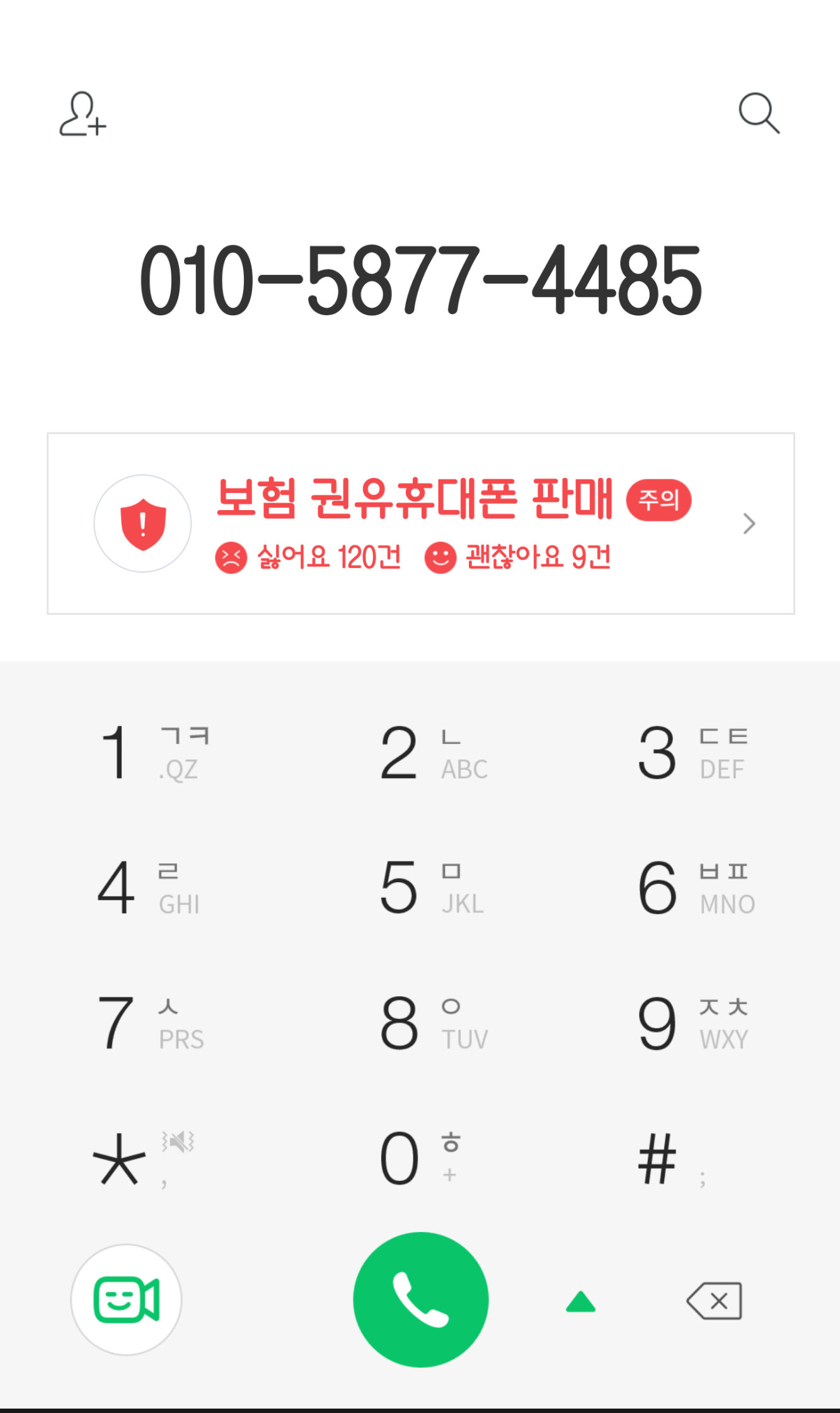This screenshot has width=840, height=1413.
Task: Open the search magnifier icon
Action: point(759,113)
